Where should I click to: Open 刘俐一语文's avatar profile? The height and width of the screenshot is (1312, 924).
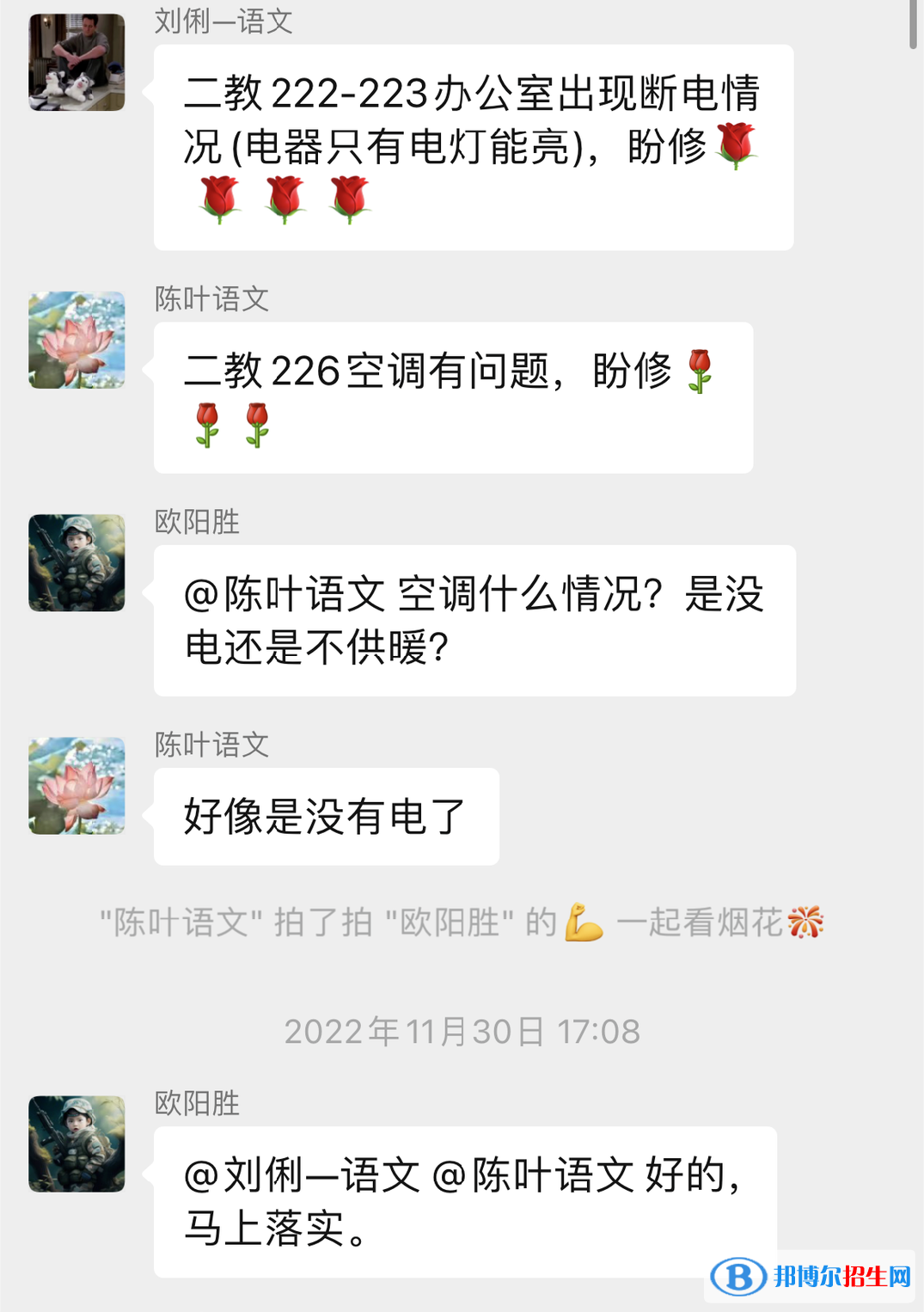(x=76, y=62)
